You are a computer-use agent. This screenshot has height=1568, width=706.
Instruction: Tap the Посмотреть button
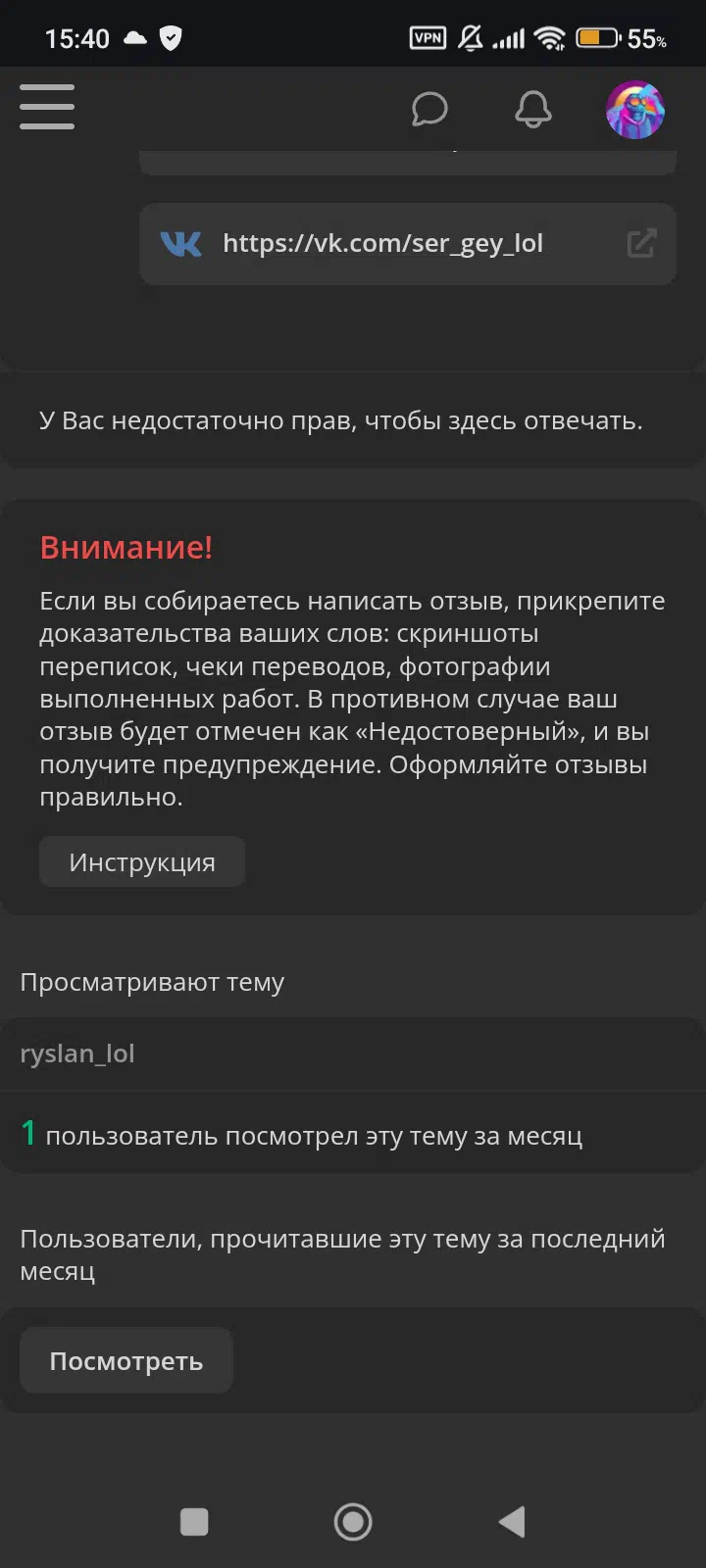[x=126, y=1361]
